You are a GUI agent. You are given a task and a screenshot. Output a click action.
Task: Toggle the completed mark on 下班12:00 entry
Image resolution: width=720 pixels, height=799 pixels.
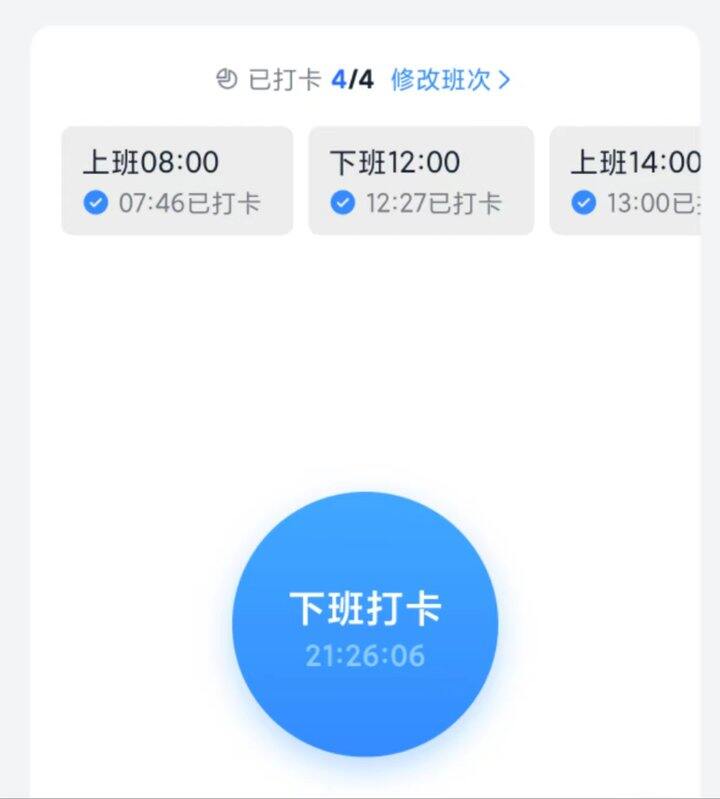(343, 202)
